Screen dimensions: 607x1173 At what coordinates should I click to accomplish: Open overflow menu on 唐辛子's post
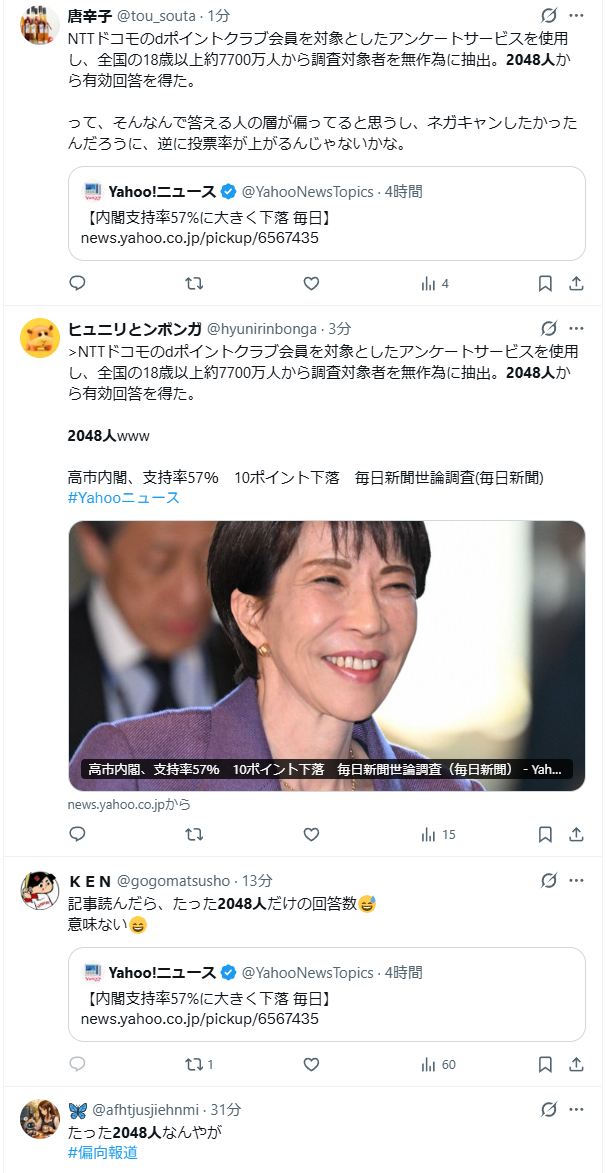[576, 16]
